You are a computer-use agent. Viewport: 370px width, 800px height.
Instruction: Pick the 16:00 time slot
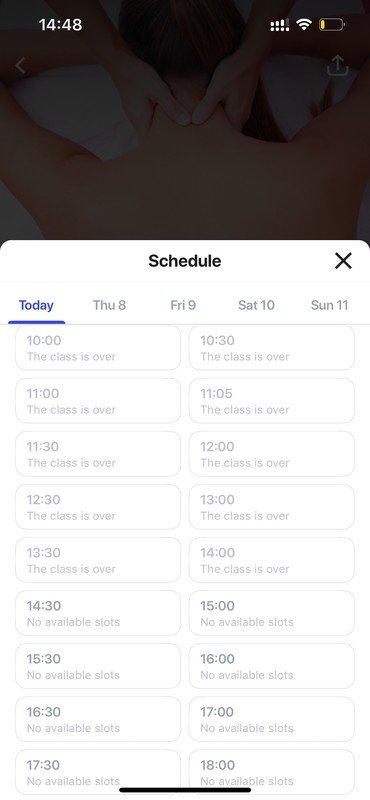point(272,666)
